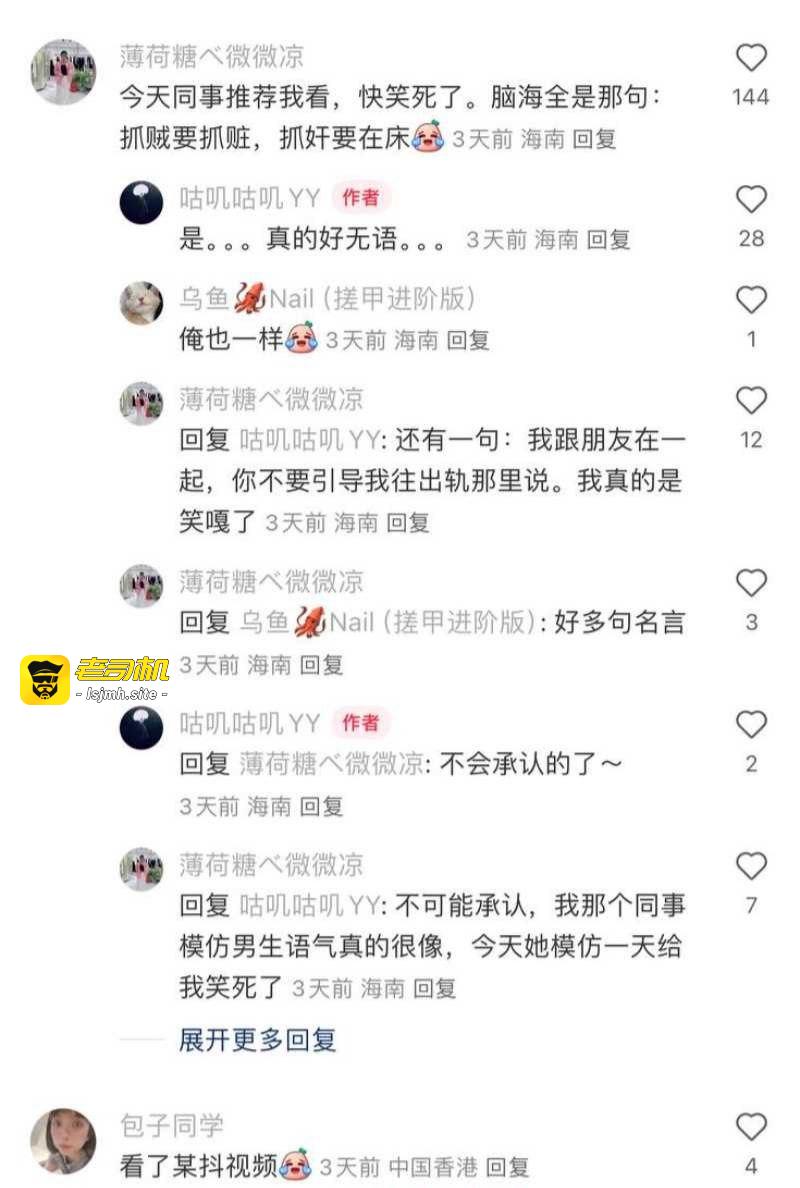The width and height of the screenshot is (800, 1188).
Task: Open author 咕叽咕叽YY's avatar on '是。。。真的好无语'
Action: (x=142, y=202)
